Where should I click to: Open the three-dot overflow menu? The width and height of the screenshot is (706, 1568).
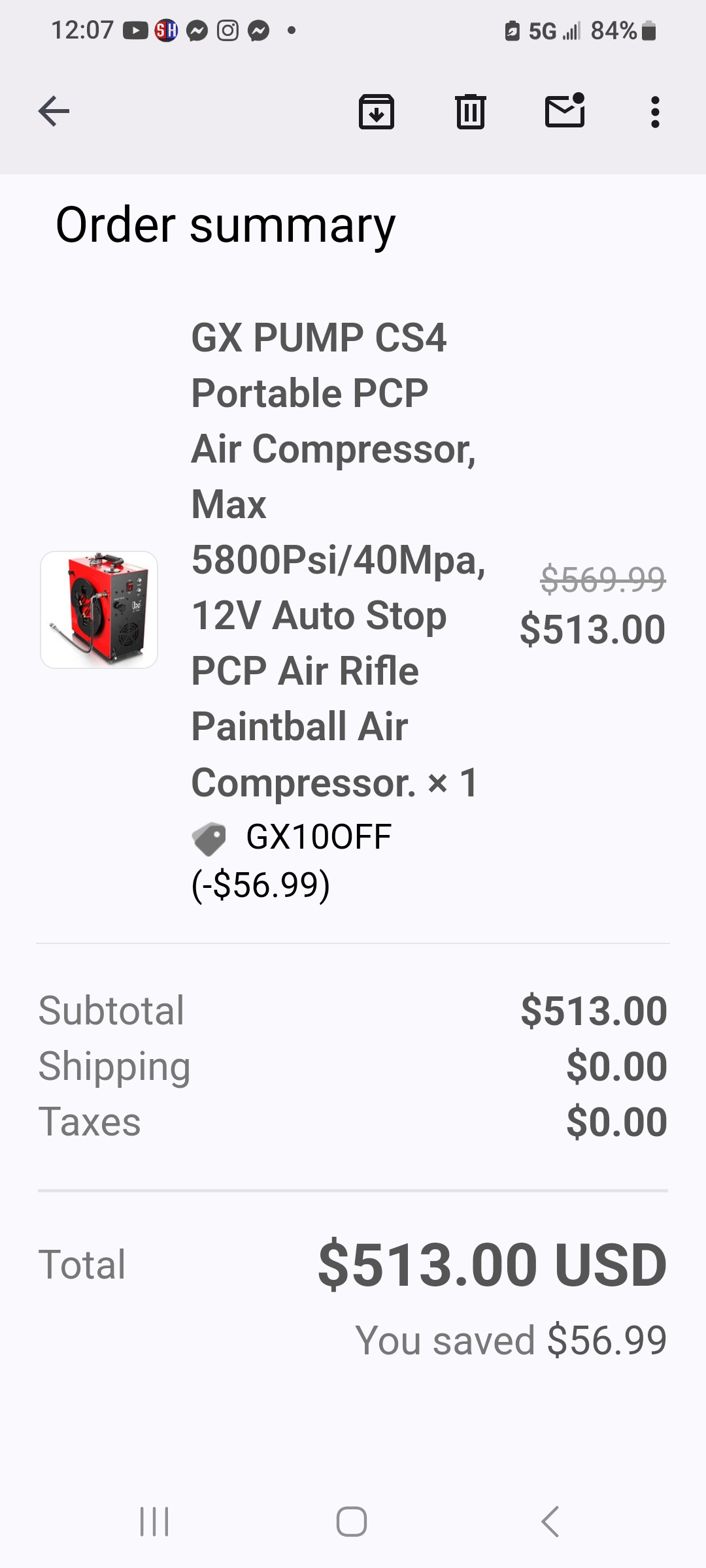pyautogui.click(x=655, y=112)
